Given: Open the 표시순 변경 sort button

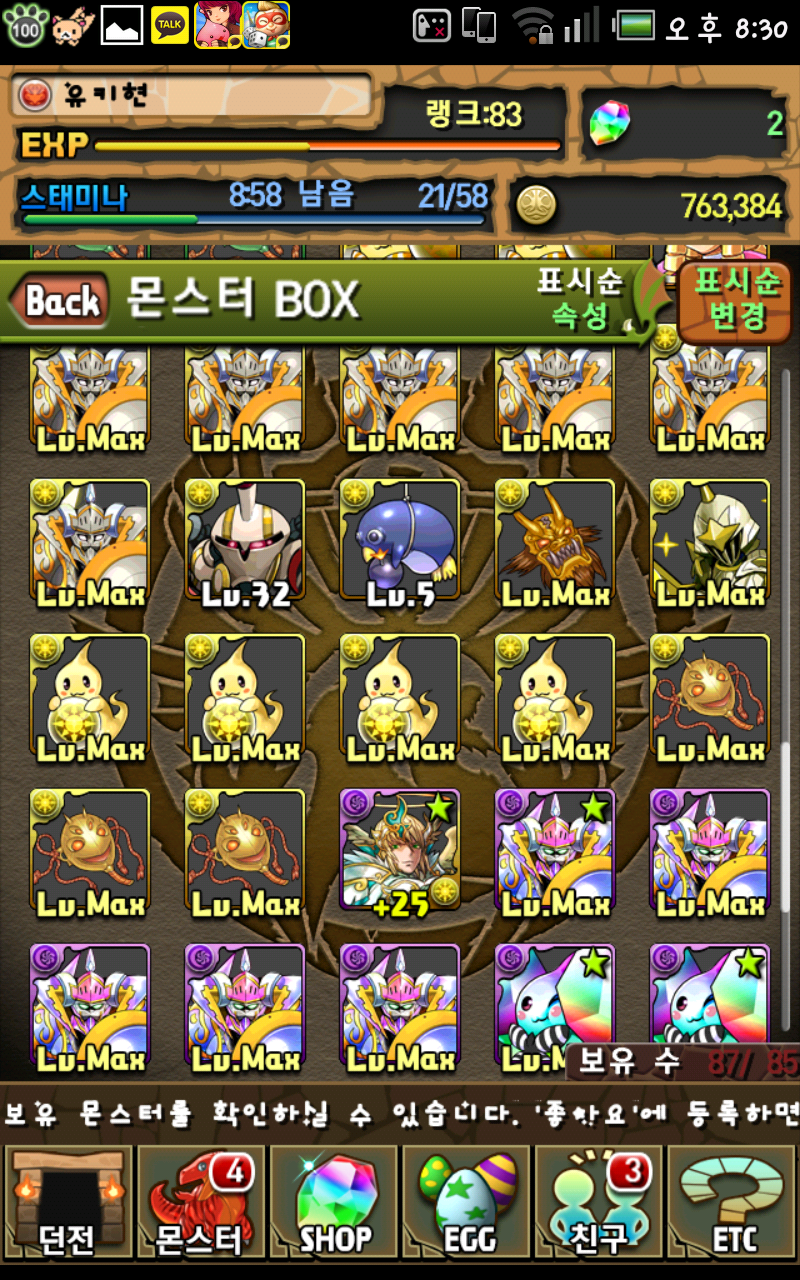Looking at the screenshot, I should click(x=738, y=300).
